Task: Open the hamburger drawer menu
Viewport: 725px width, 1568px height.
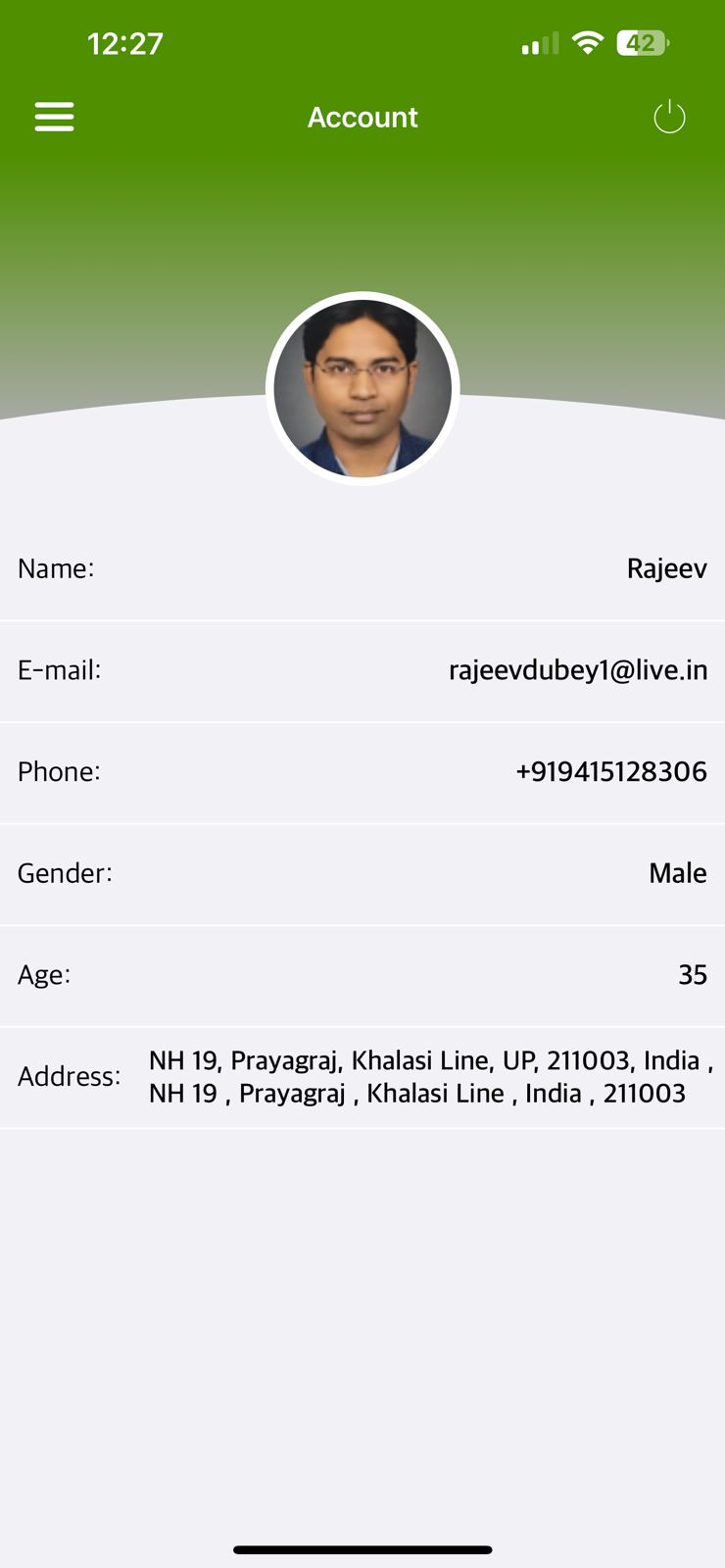Action: click(x=55, y=117)
